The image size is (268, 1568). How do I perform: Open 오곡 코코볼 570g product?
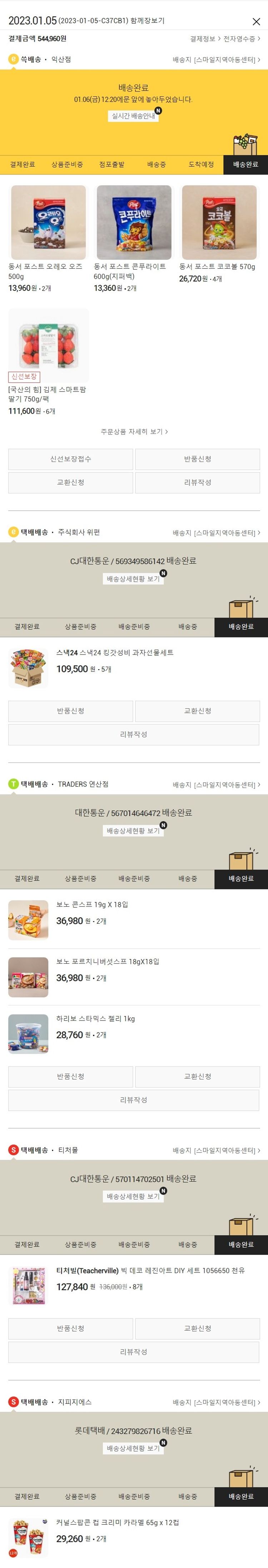pyautogui.click(x=219, y=223)
